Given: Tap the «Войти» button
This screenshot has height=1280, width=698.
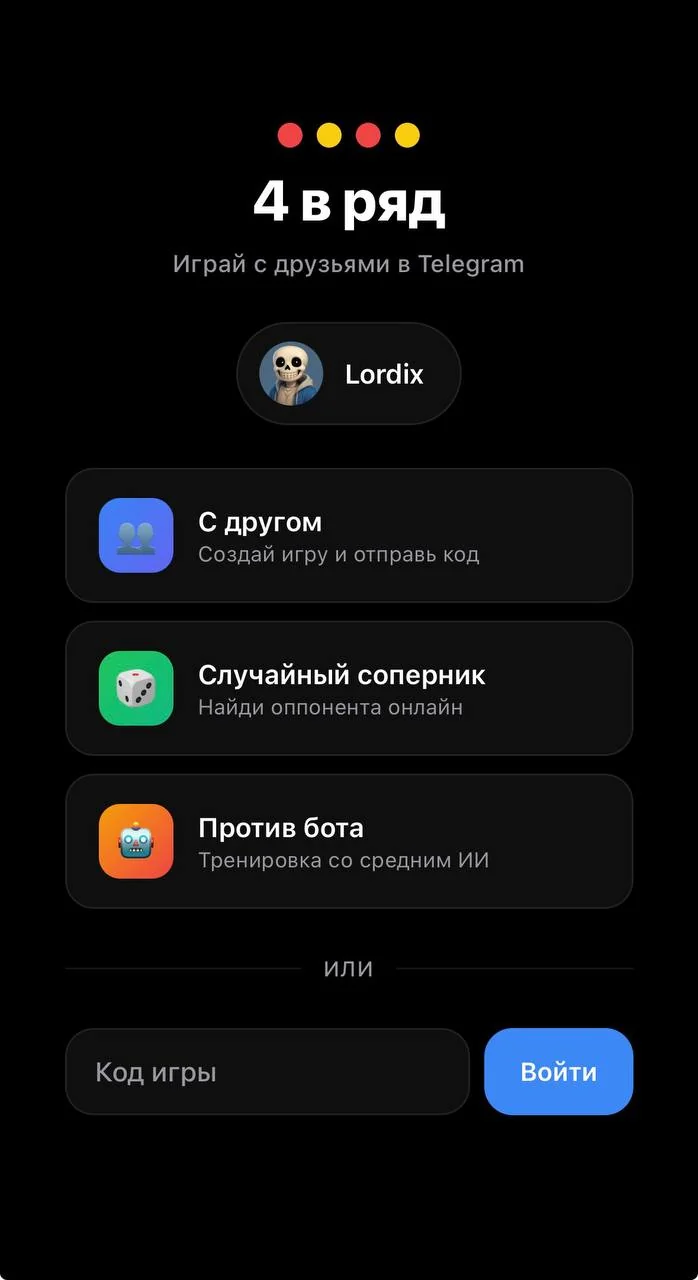Looking at the screenshot, I should [559, 1072].
